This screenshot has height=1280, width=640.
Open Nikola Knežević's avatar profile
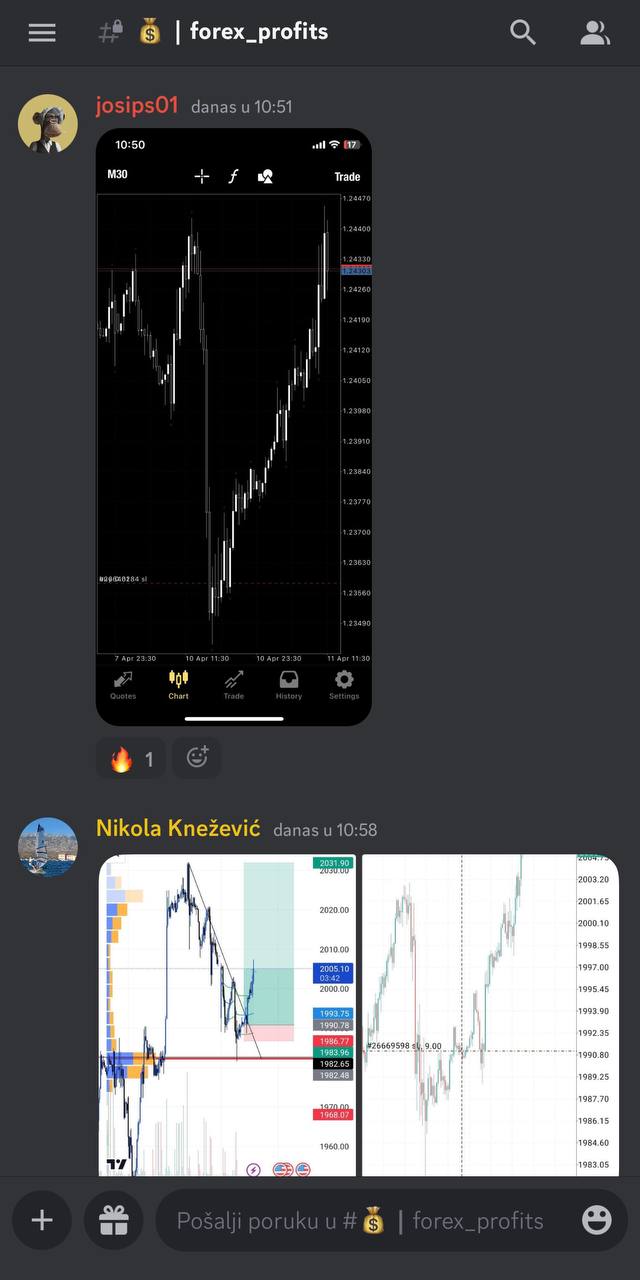pyautogui.click(x=48, y=847)
